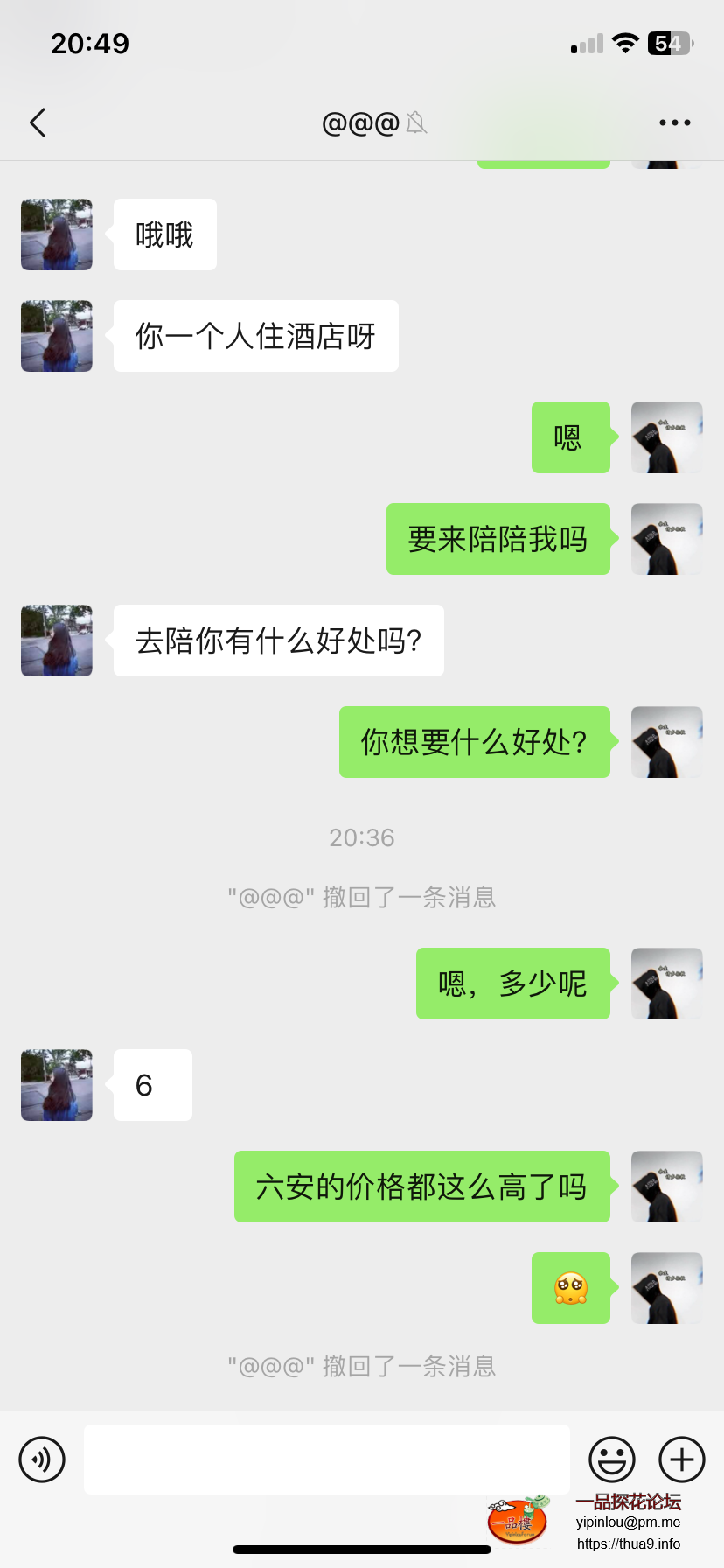This screenshot has width=724, height=1568.
Task: Tap the blushing emoji message bubble
Action: click(571, 1289)
